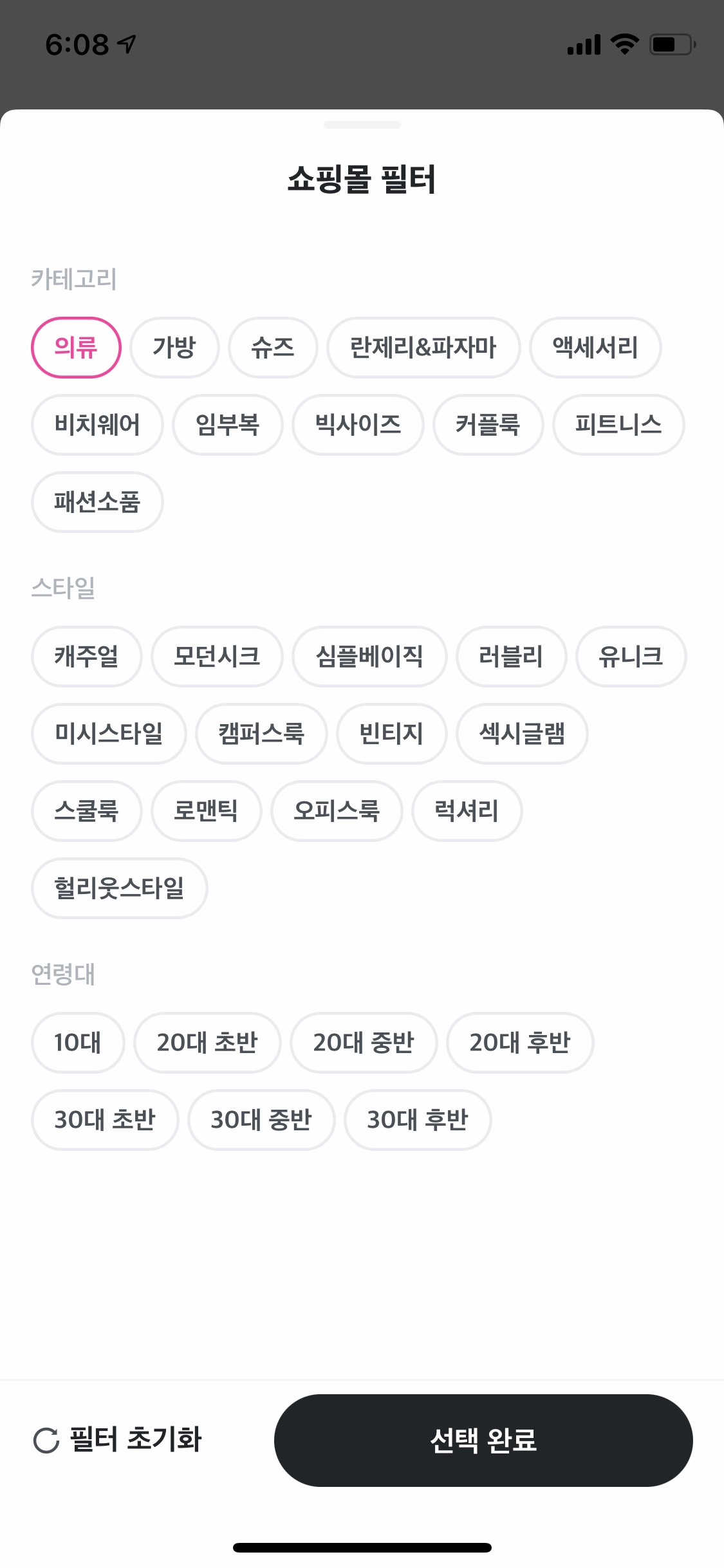
Task: Choose the 빈티지 style
Action: pos(391,734)
